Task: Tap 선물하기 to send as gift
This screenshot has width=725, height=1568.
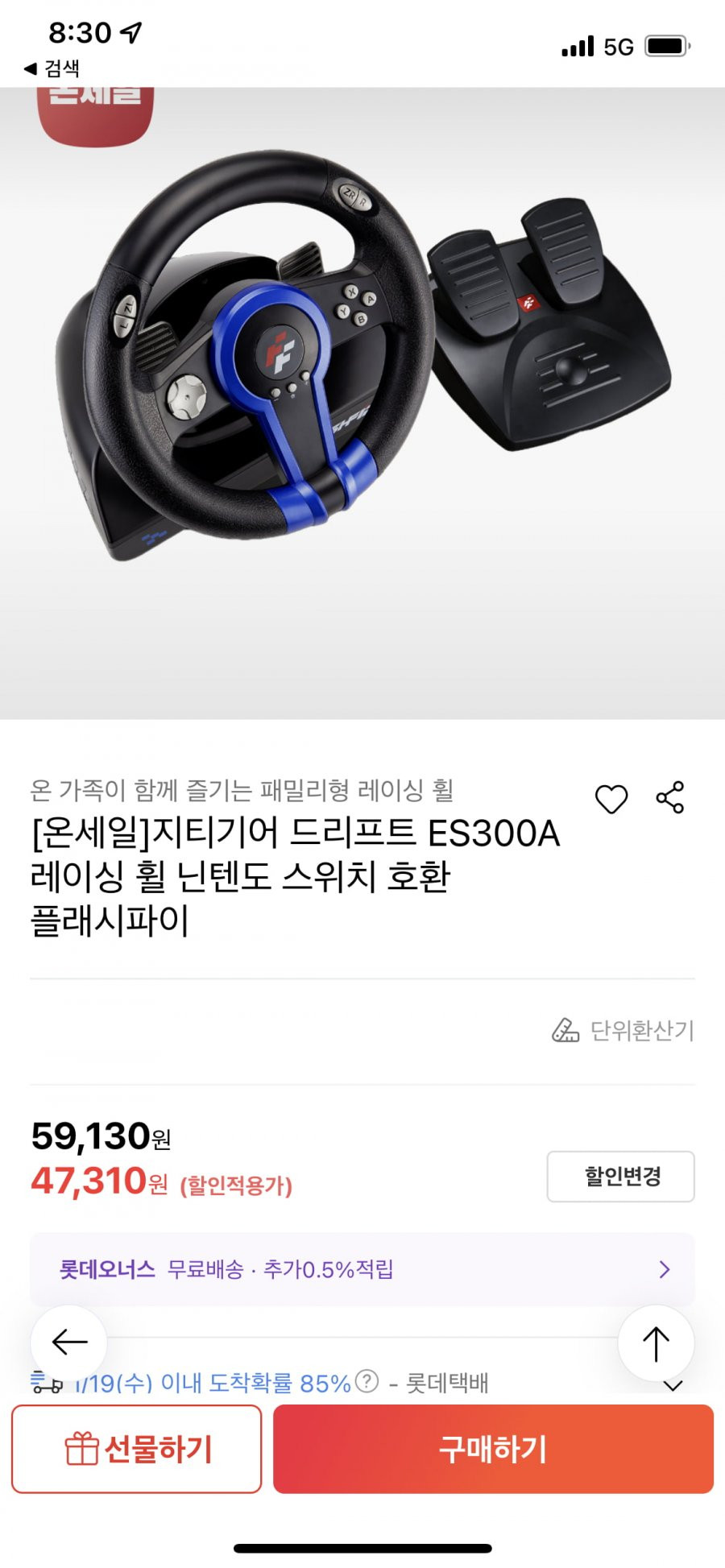Action: [137, 1449]
